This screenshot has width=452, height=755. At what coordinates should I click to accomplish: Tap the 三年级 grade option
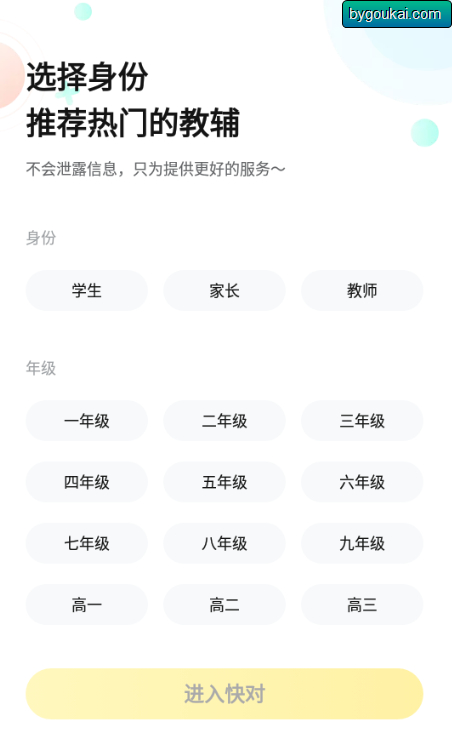(362, 420)
